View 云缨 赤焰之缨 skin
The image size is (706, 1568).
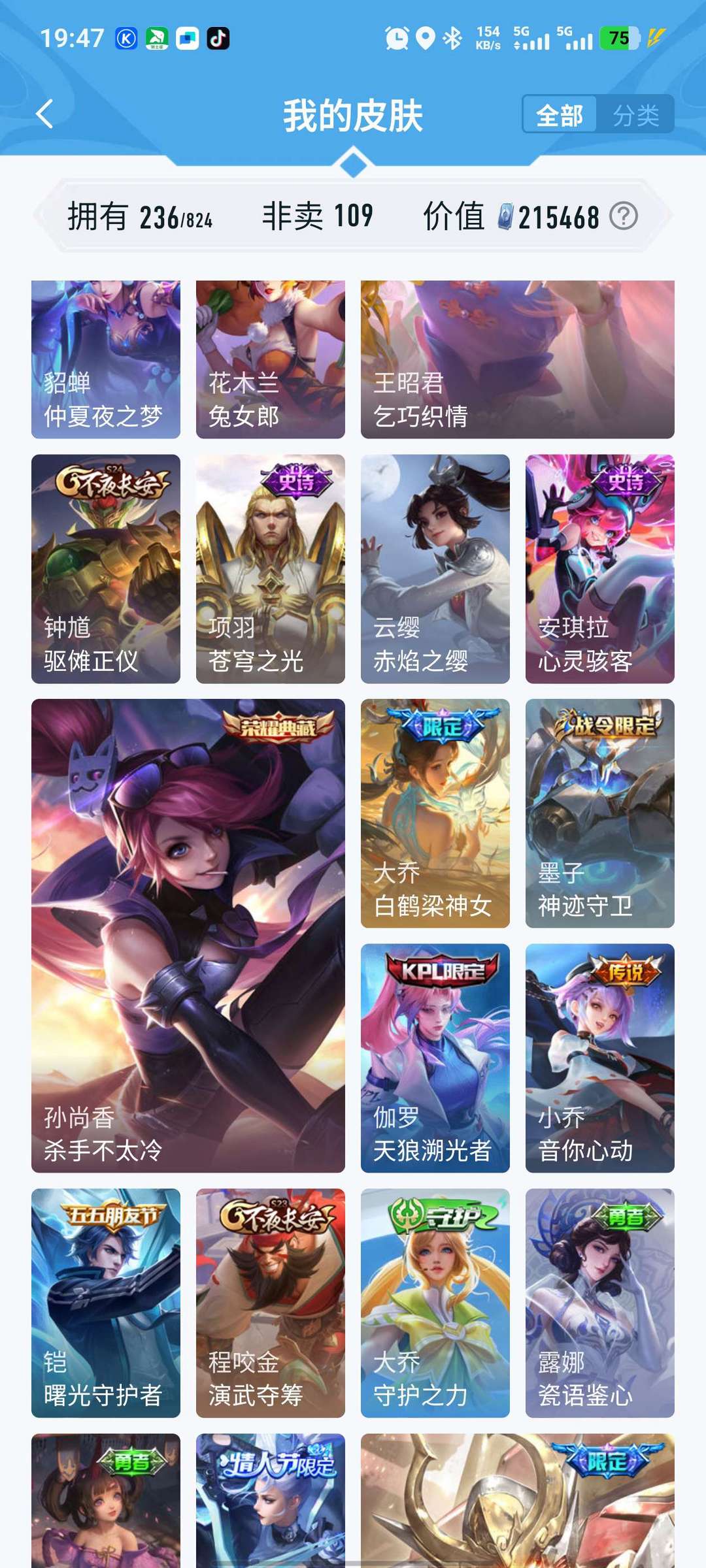pyautogui.click(x=435, y=569)
